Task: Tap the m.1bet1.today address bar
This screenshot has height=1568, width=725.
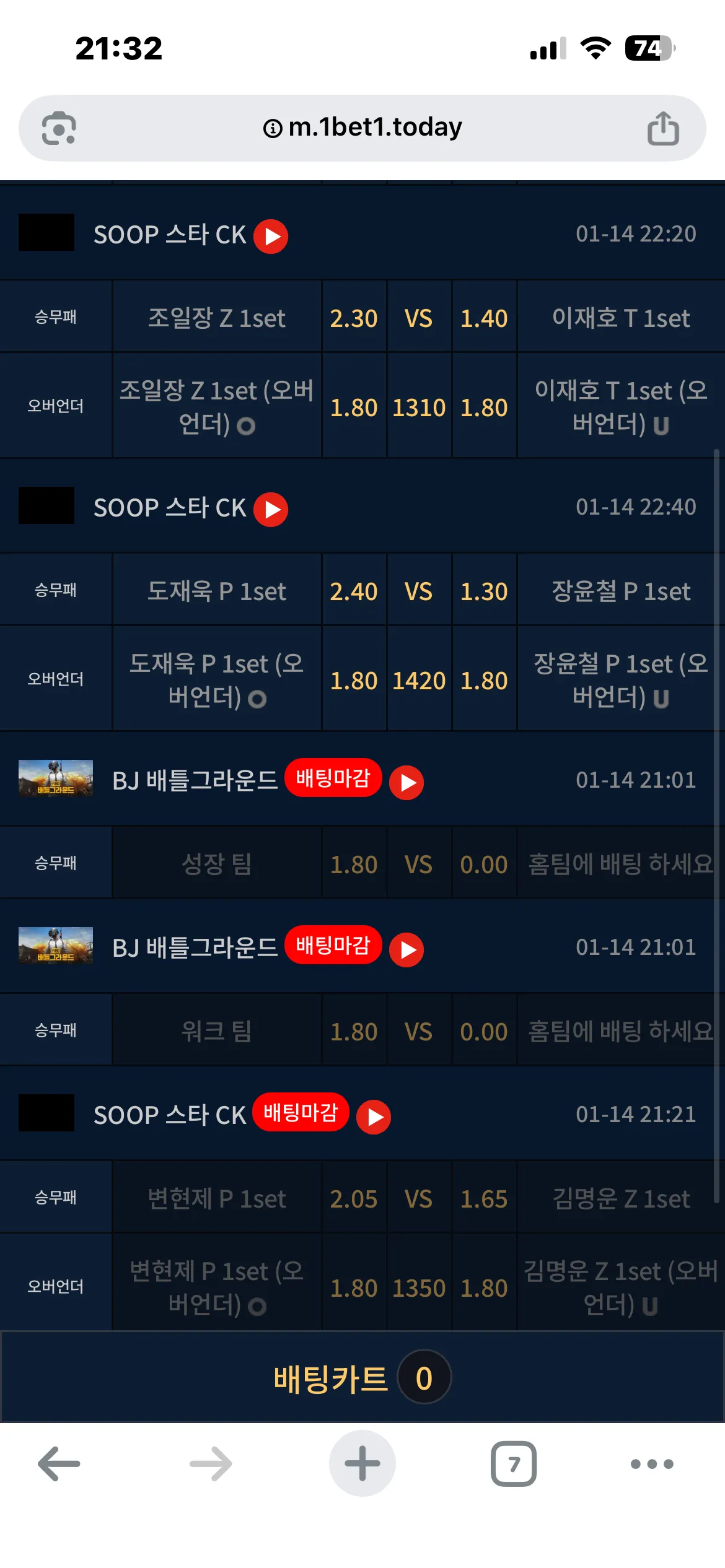Action: tap(362, 128)
